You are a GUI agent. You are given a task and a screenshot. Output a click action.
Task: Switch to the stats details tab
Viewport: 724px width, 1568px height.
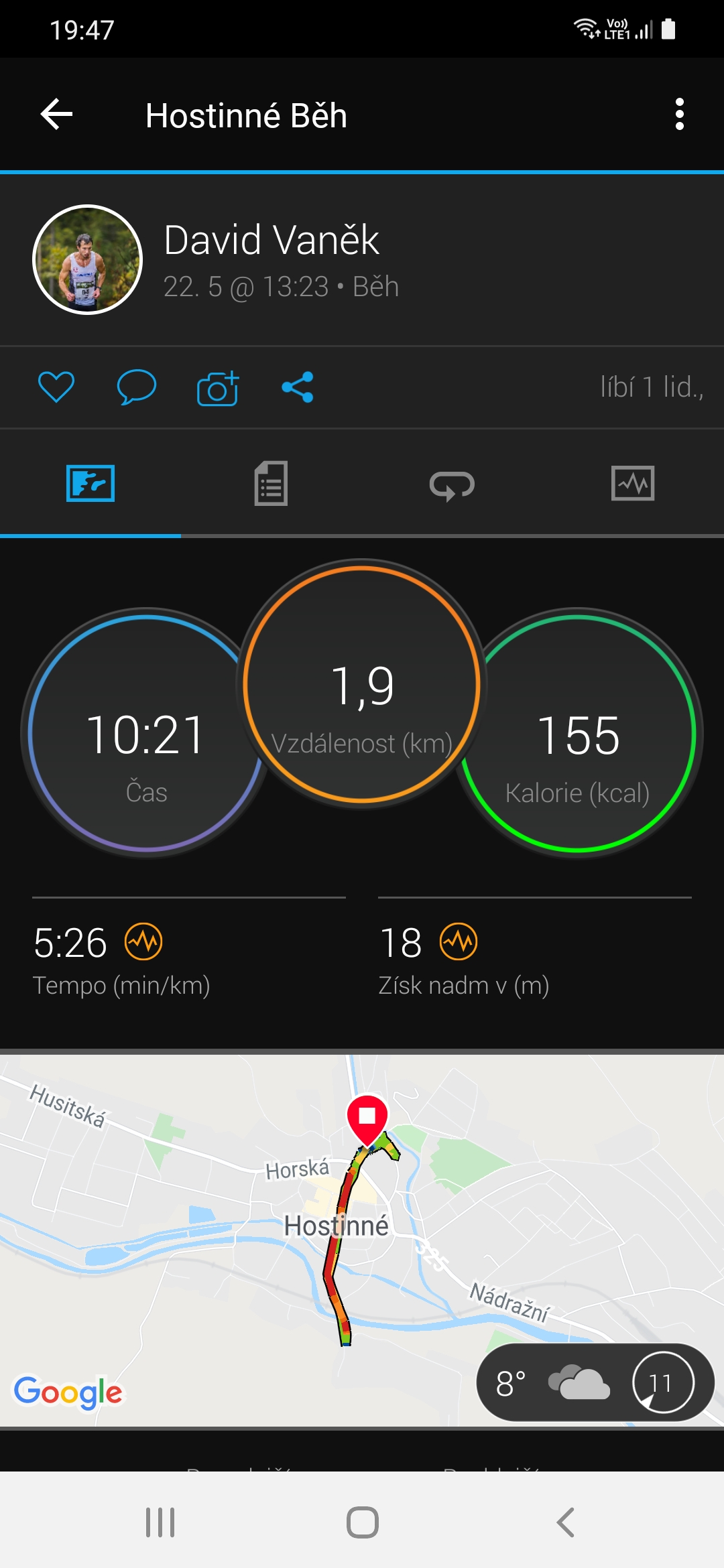(x=271, y=483)
